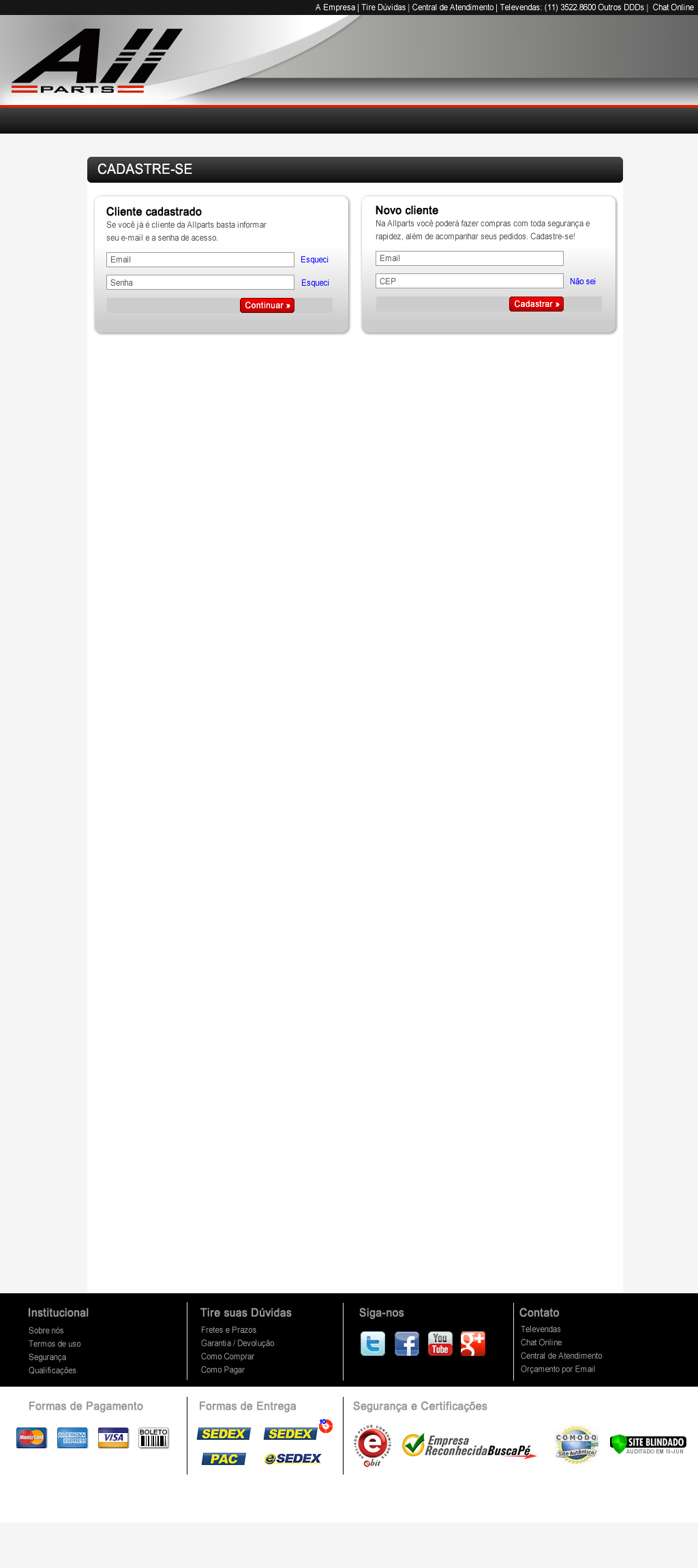The width and height of the screenshot is (698, 1568).
Task: Click the Cadastrar button
Action: point(536,304)
